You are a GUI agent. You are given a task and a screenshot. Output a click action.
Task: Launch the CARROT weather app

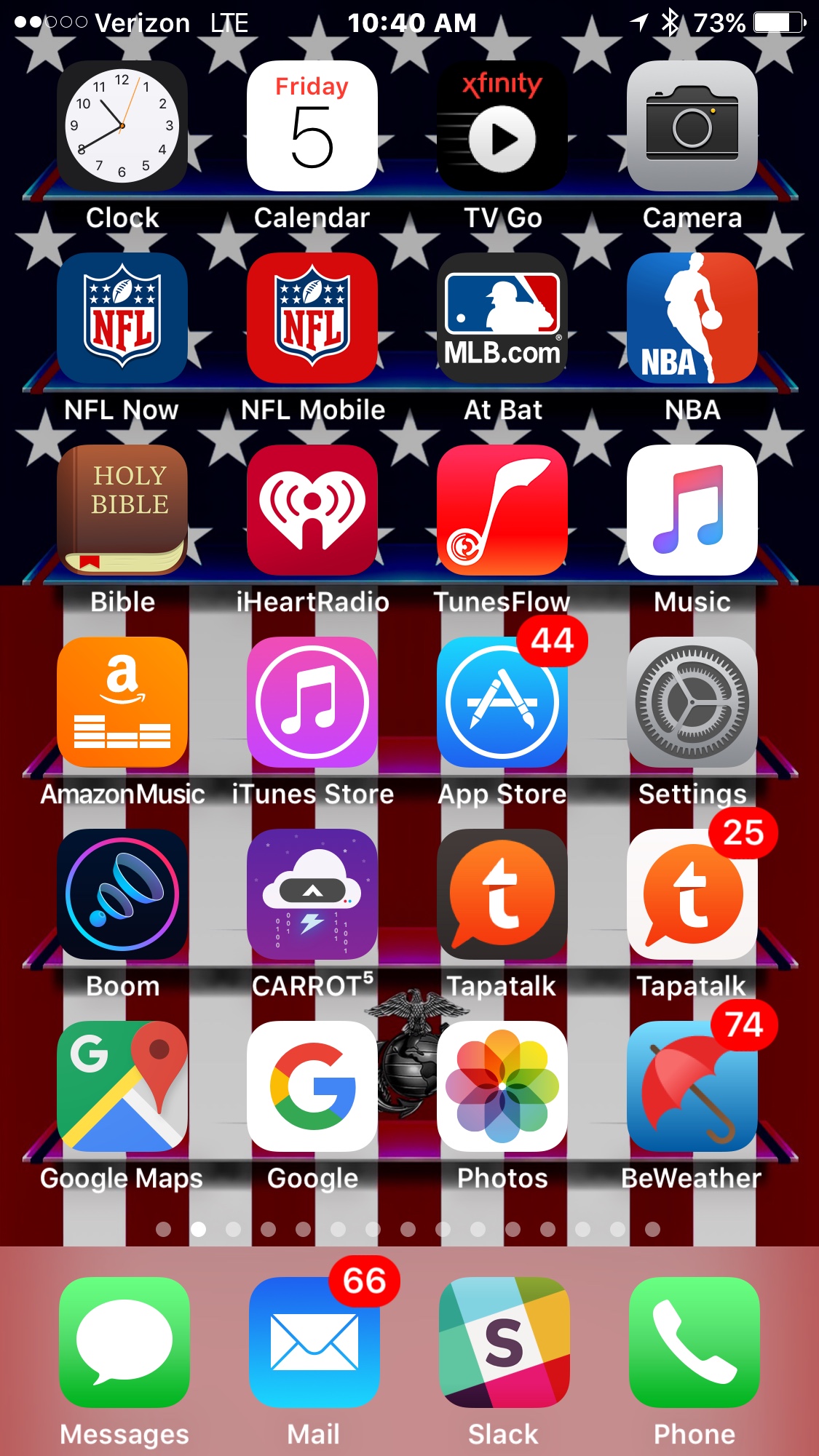tap(312, 894)
